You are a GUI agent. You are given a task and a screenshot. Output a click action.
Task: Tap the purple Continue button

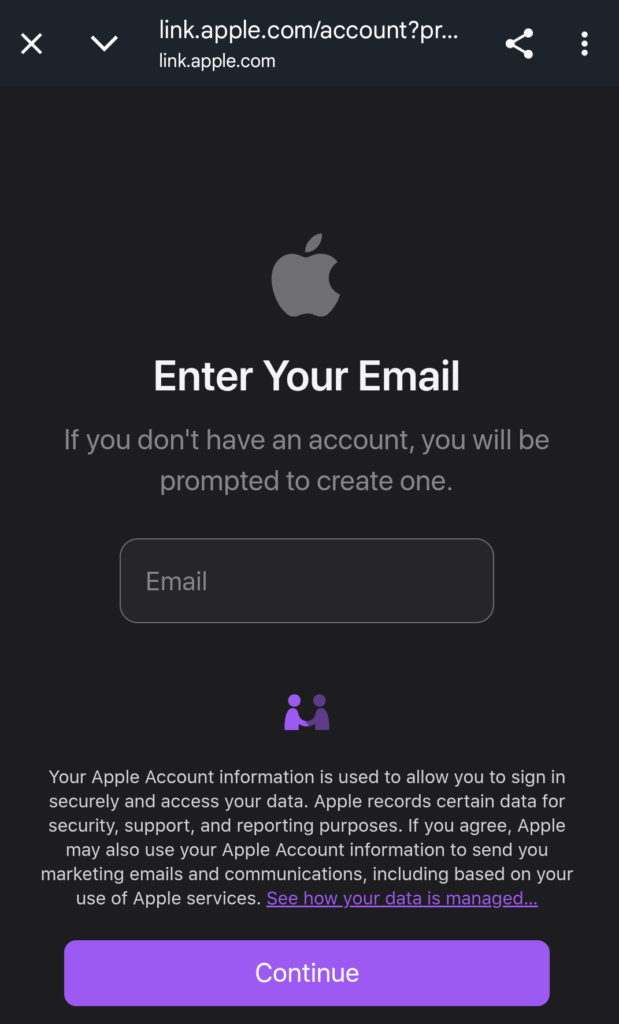[306, 973]
